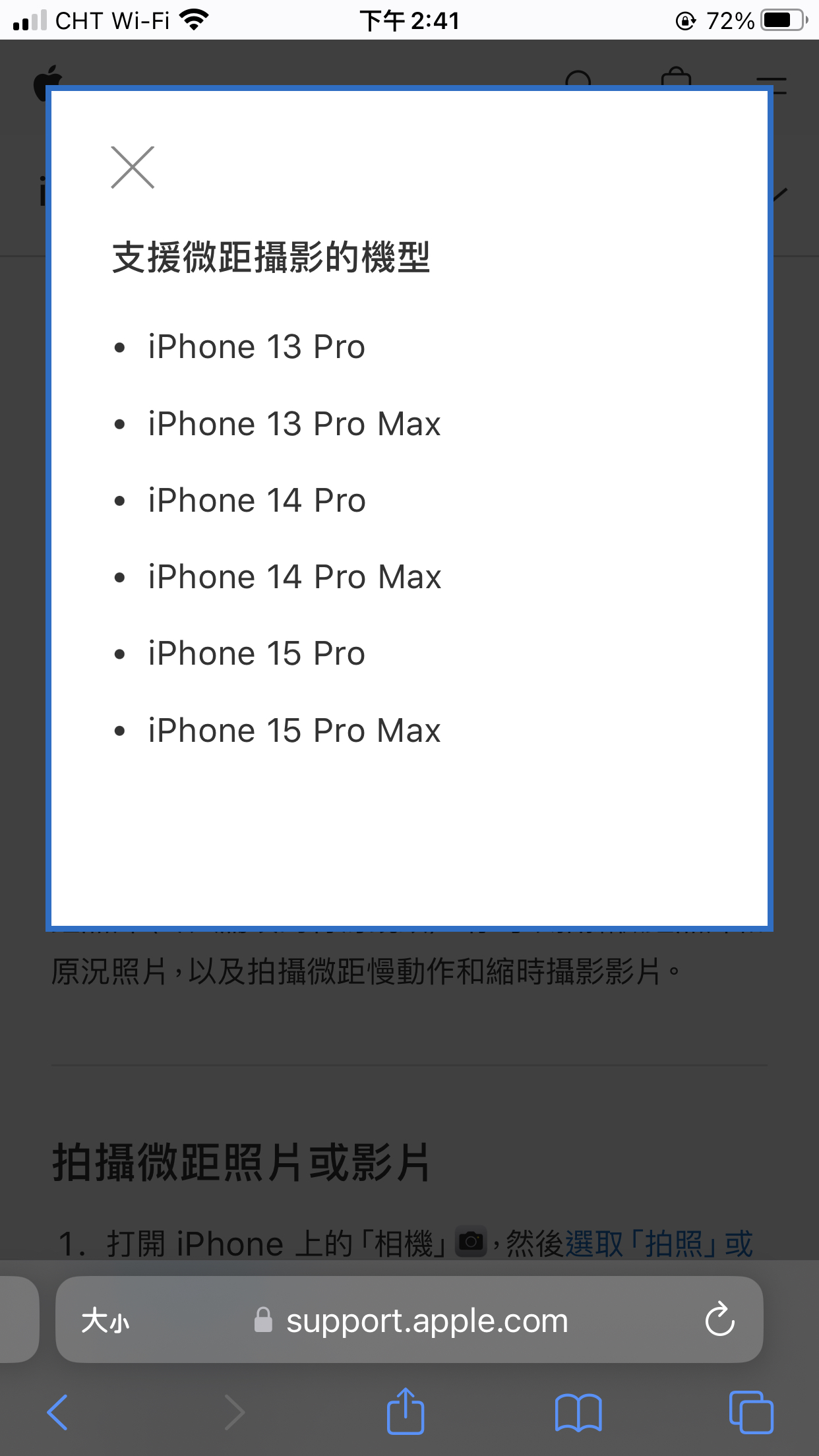Go back to the previous page
This screenshot has height=1456, width=819.
[57, 1412]
